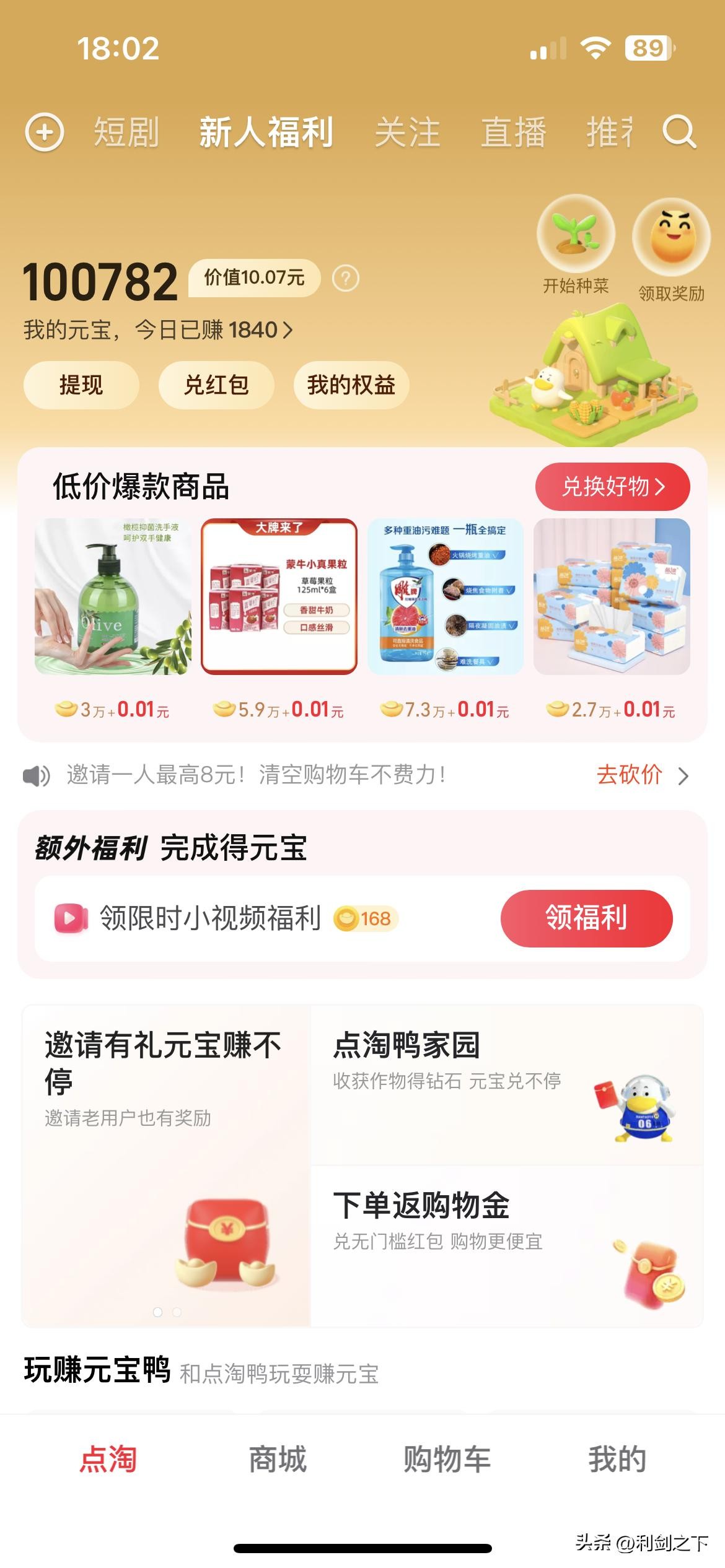Switch to the 短剧 tab
The height and width of the screenshot is (1568, 725).
point(126,133)
